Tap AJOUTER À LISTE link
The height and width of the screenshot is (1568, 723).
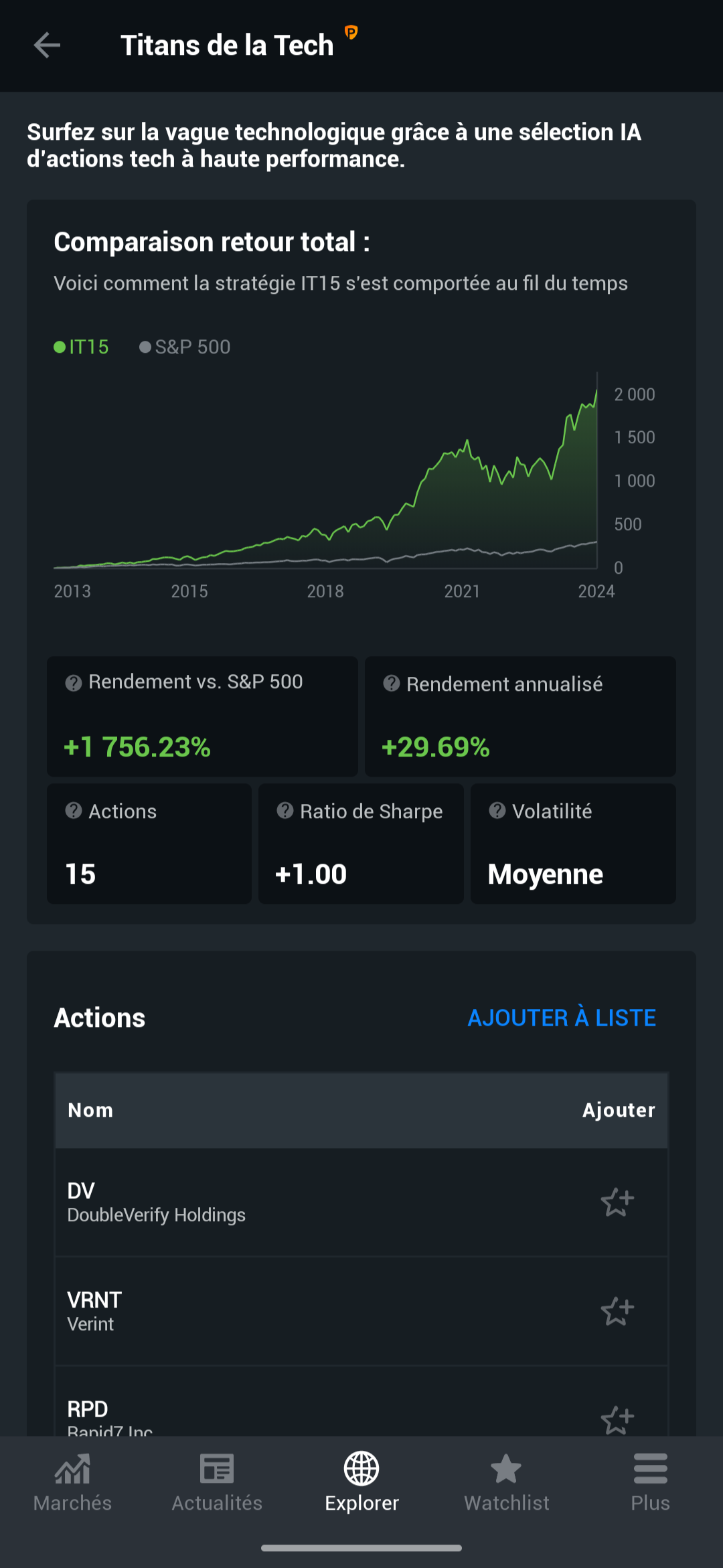pyautogui.click(x=561, y=1018)
